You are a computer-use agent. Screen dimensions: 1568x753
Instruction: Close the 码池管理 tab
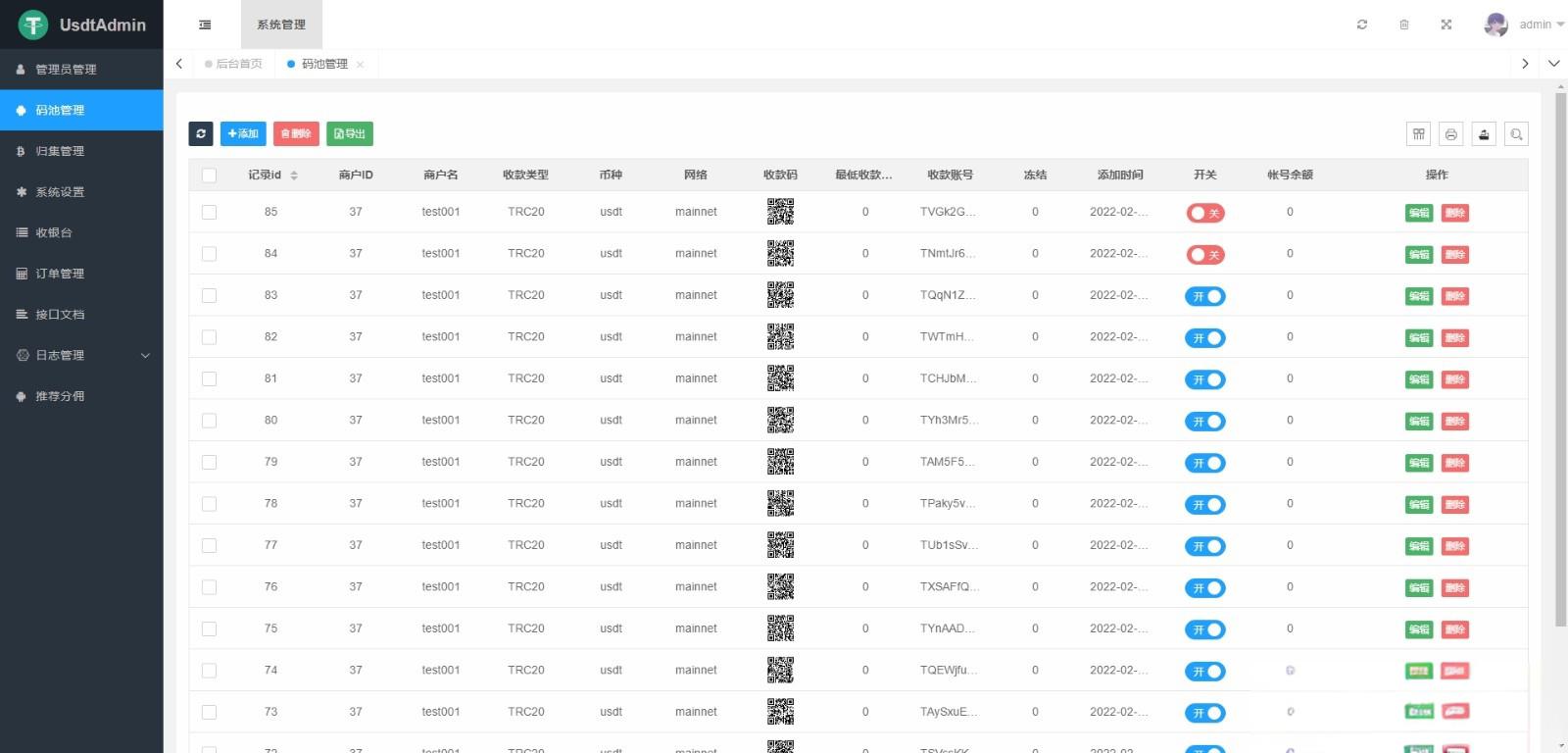(x=360, y=65)
